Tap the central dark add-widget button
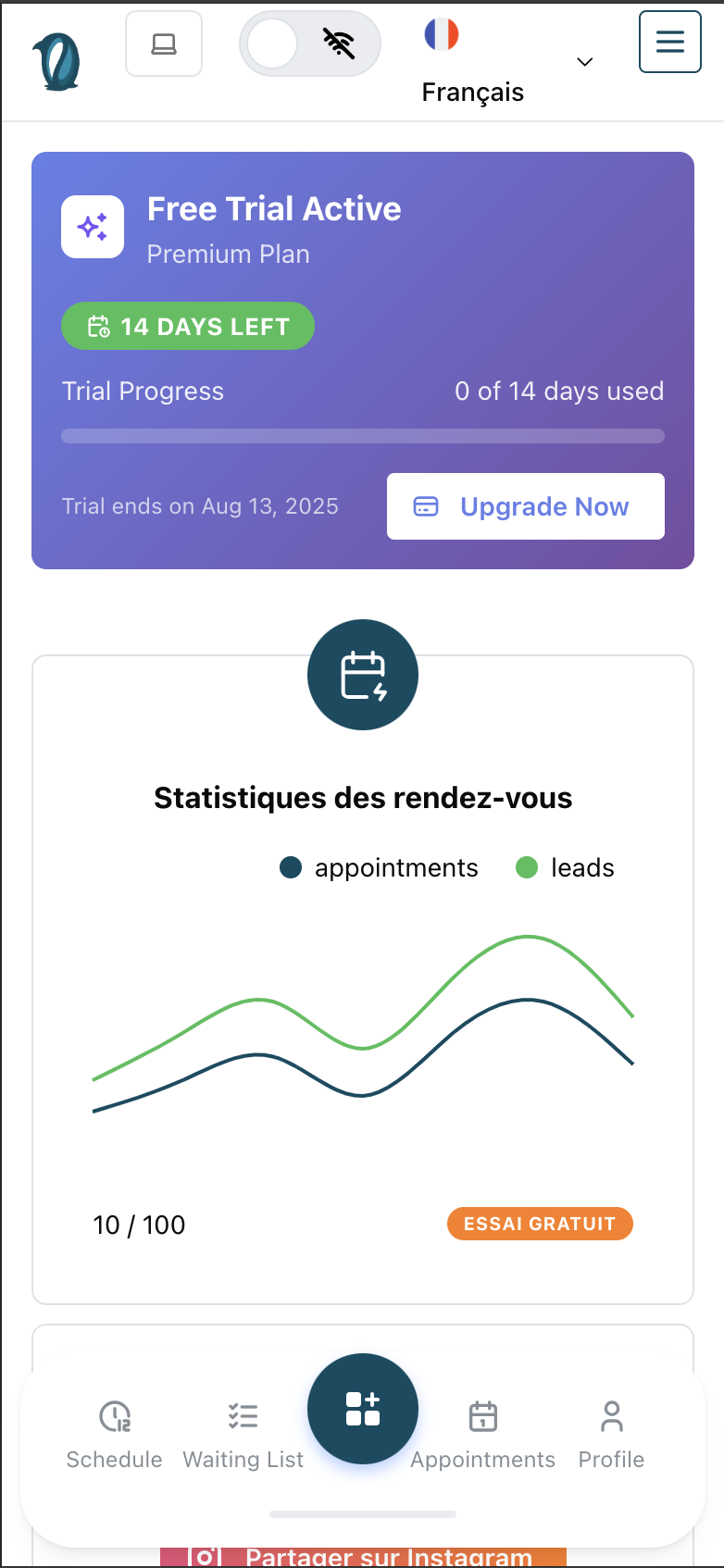 pyautogui.click(x=363, y=1408)
